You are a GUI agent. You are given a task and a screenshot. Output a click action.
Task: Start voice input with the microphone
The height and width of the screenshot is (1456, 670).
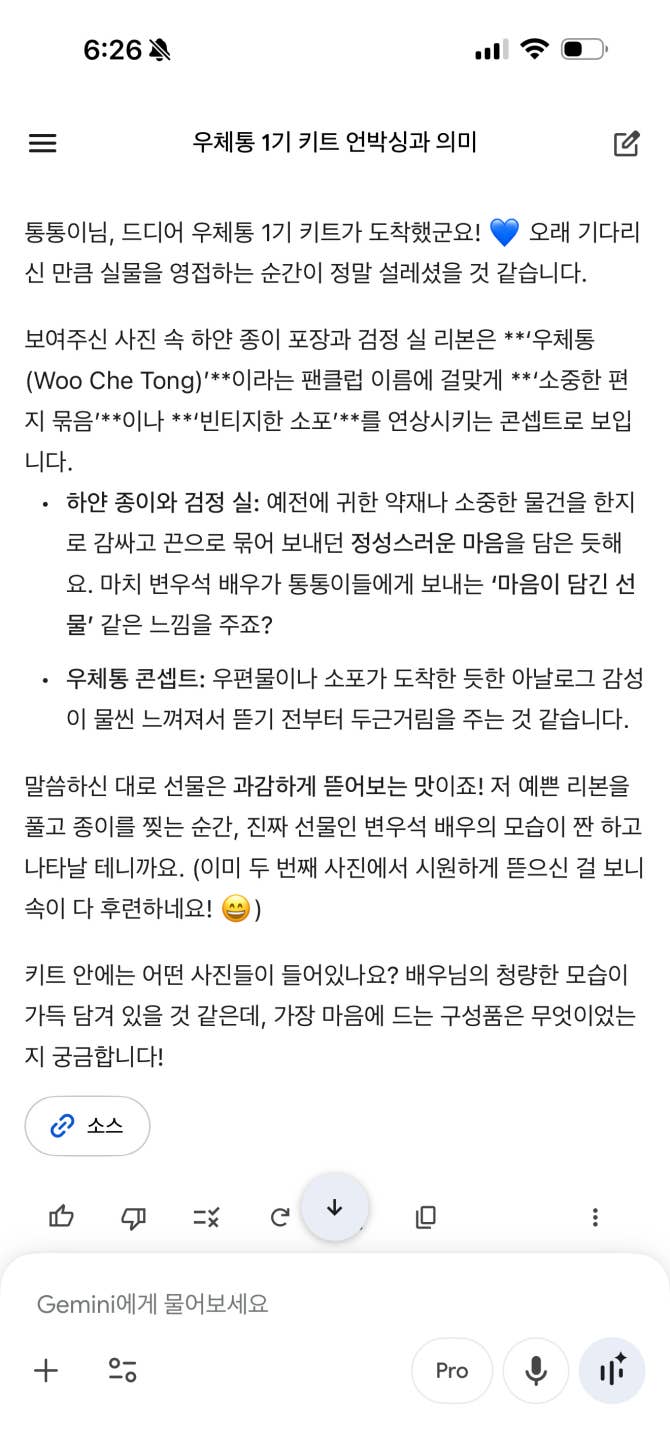pos(536,1370)
